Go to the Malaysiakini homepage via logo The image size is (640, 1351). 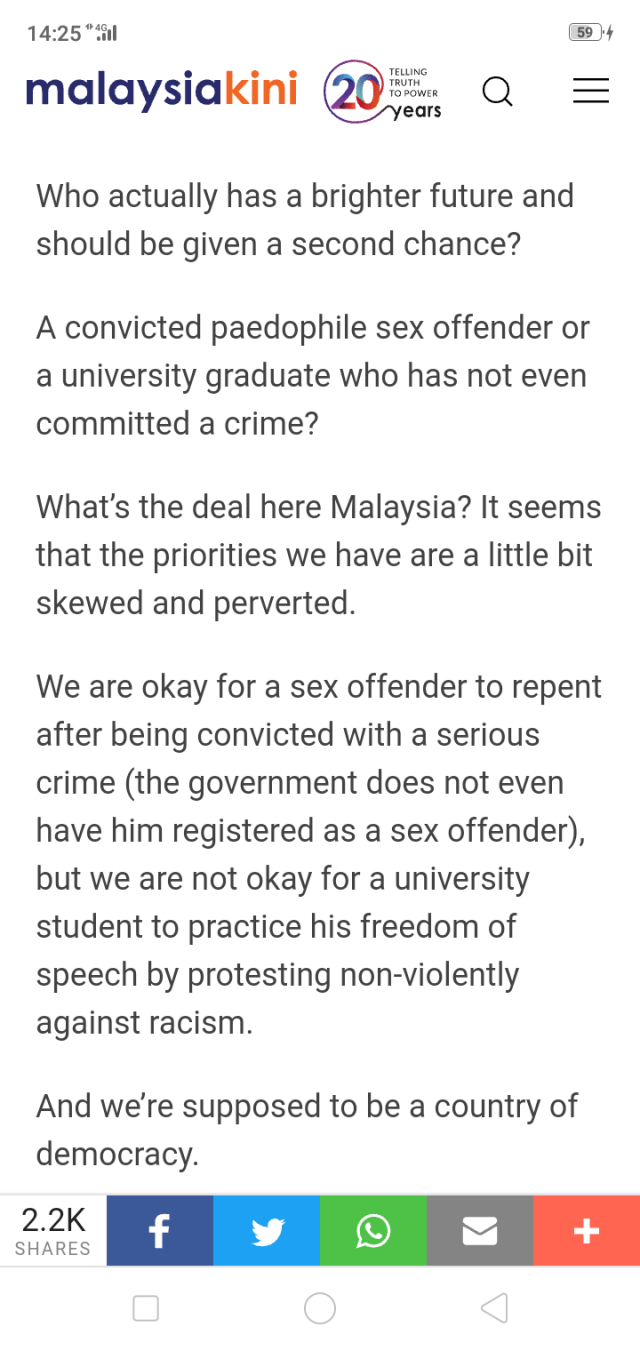(x=162, y=91)
